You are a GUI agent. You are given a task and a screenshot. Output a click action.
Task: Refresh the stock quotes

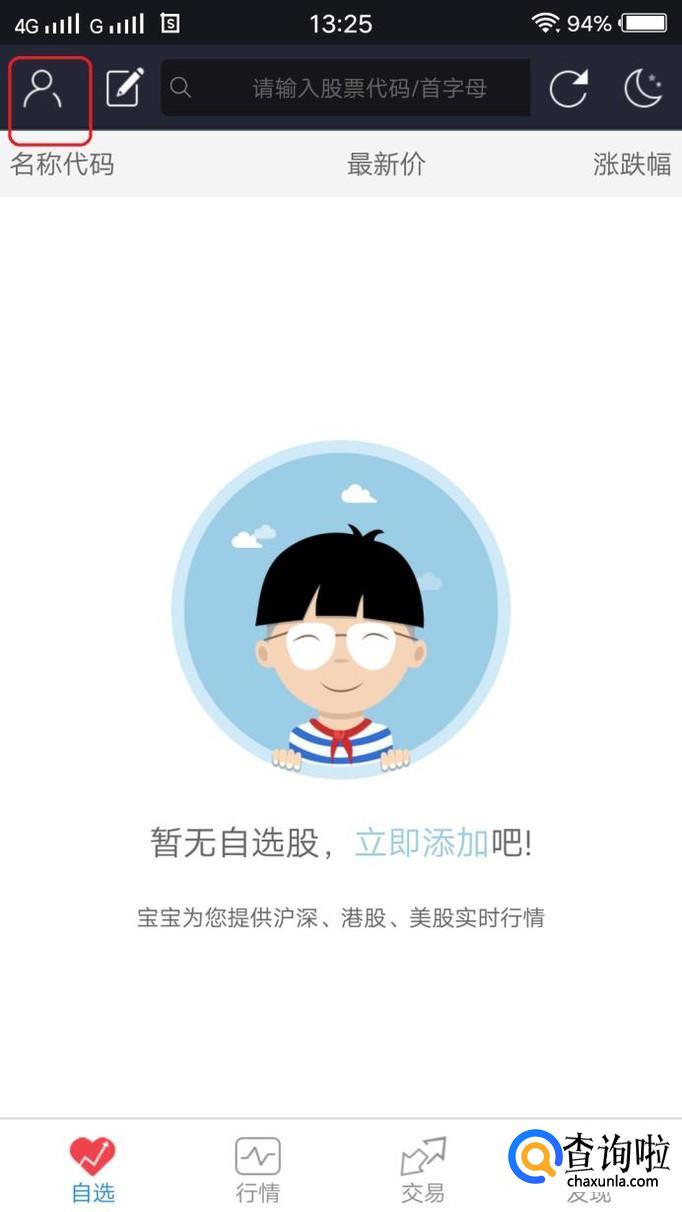[569, 89]
